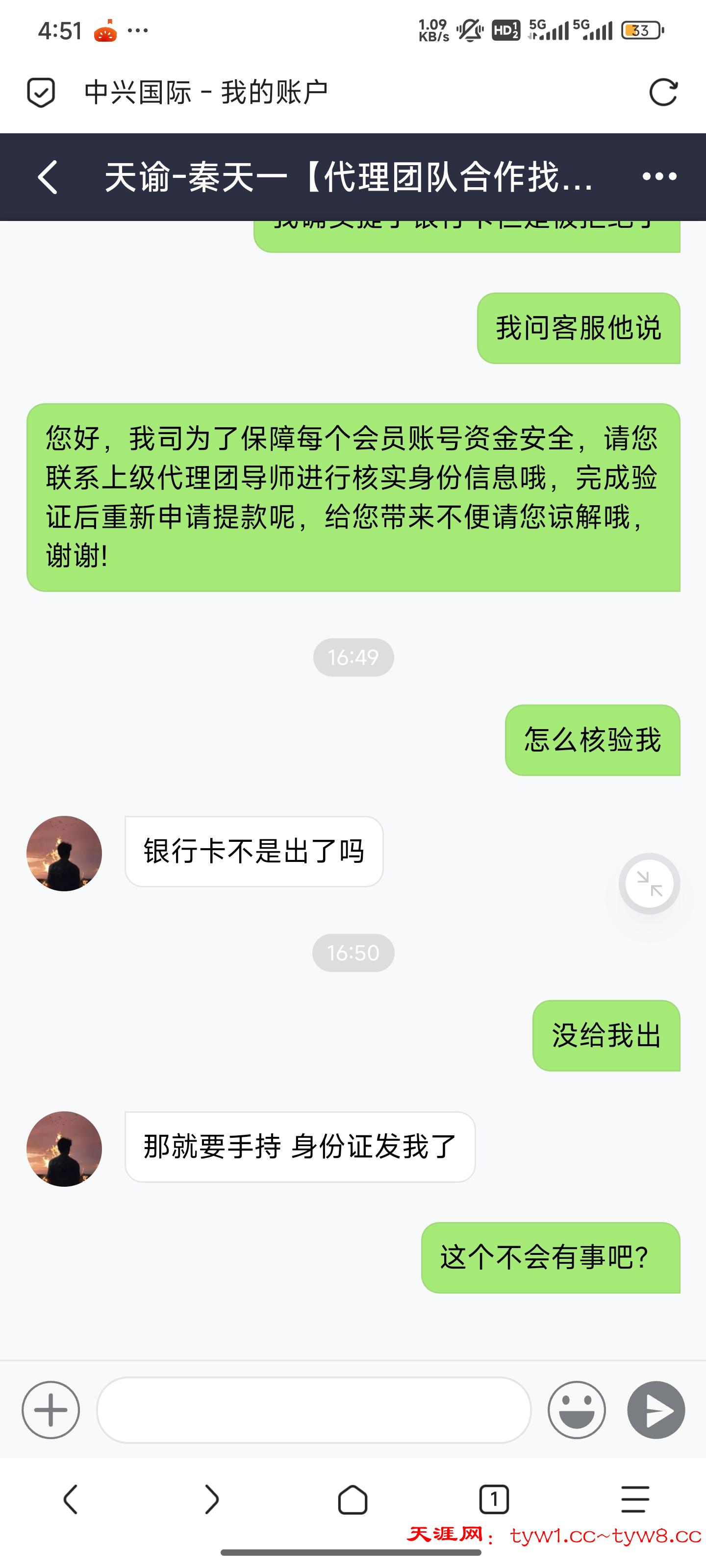The height and width of the screenshot is (1568, 706).
Task: Open the plus attachment button
Action: pyautogui.click(x=50, y=1410)
